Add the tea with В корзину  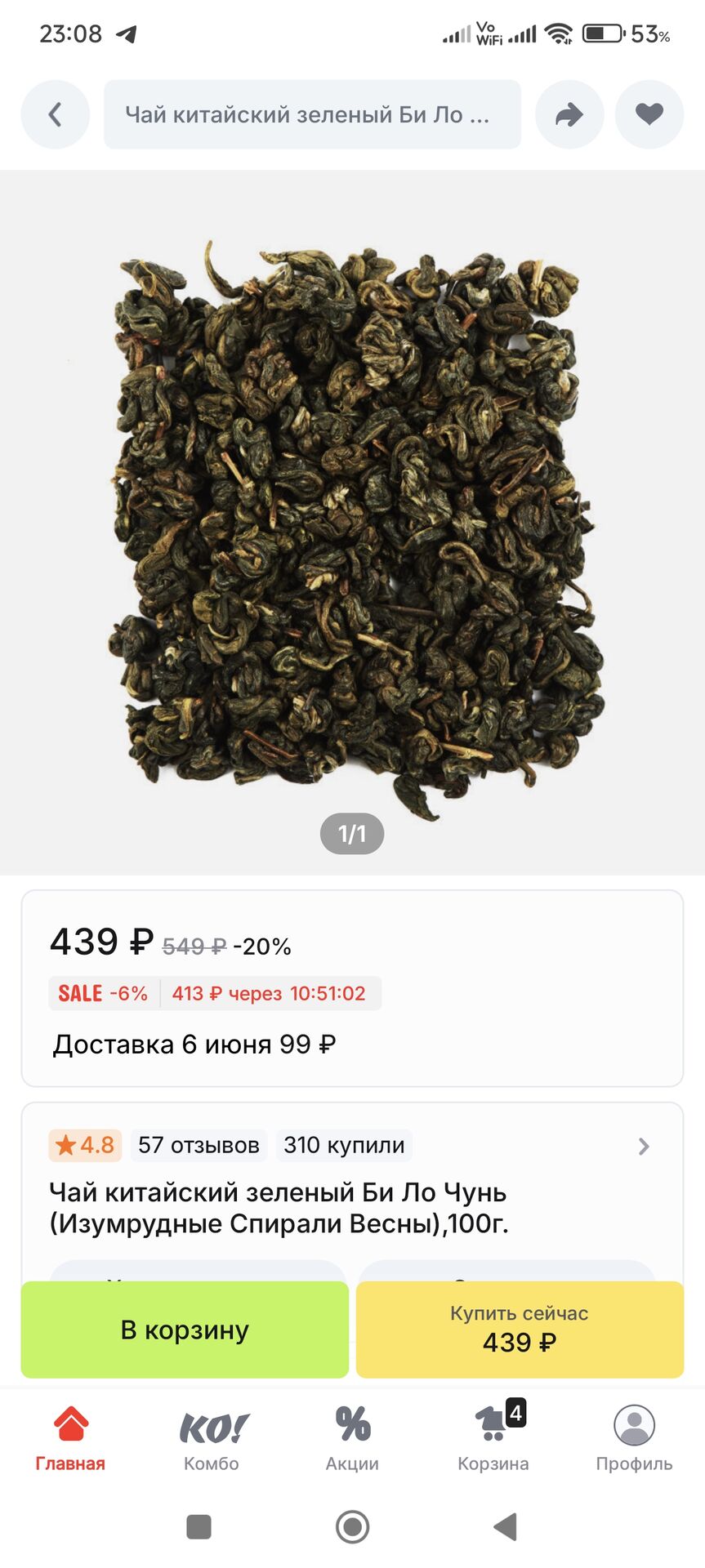185,1330
